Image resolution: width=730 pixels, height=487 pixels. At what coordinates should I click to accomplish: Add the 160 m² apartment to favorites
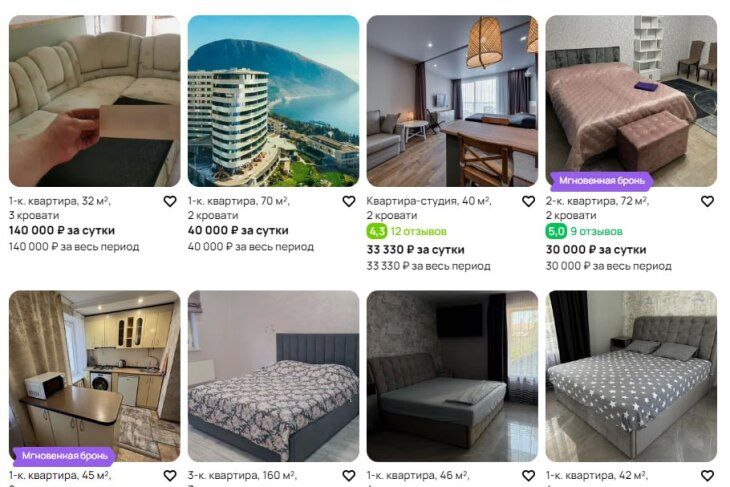(x=349, y=476)
